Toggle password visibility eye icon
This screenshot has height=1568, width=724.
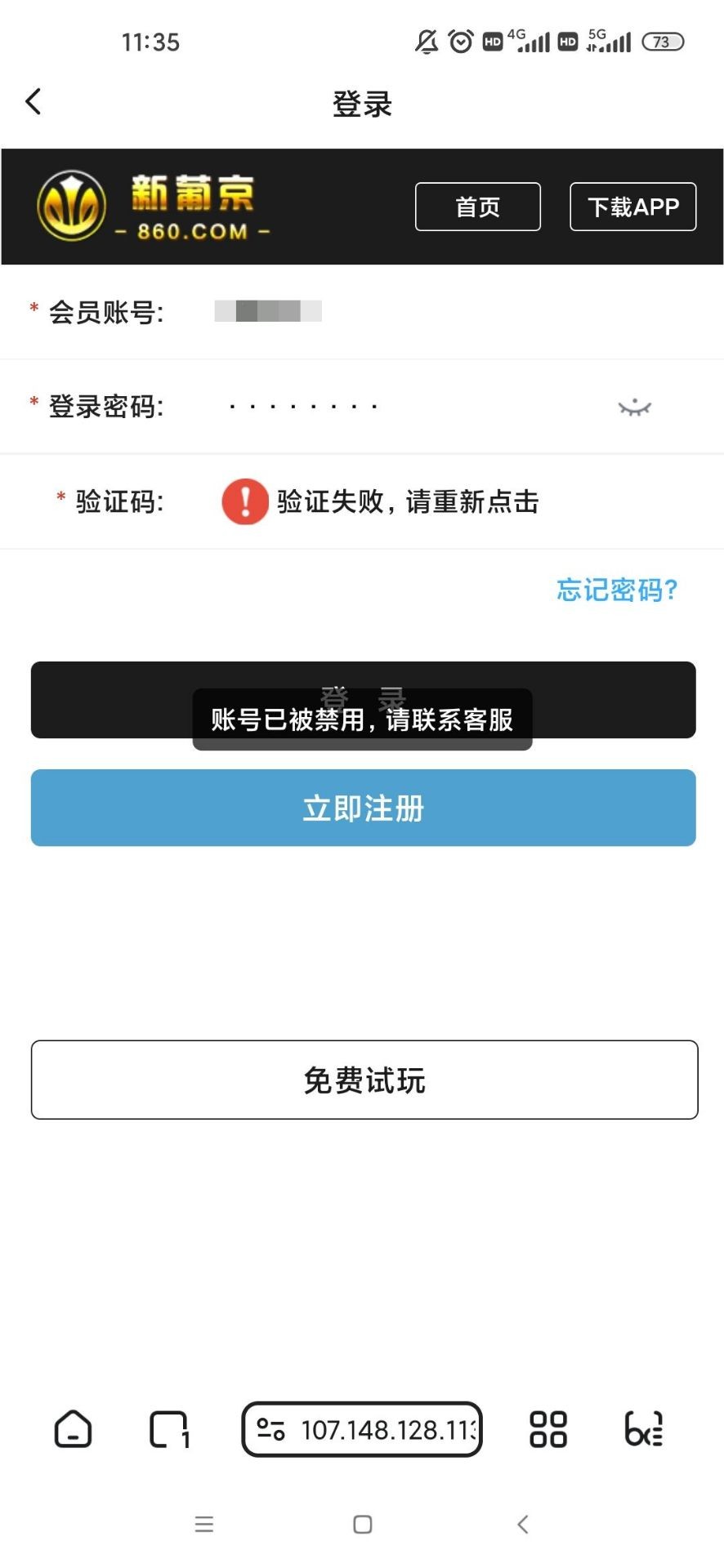pos(634,408)
